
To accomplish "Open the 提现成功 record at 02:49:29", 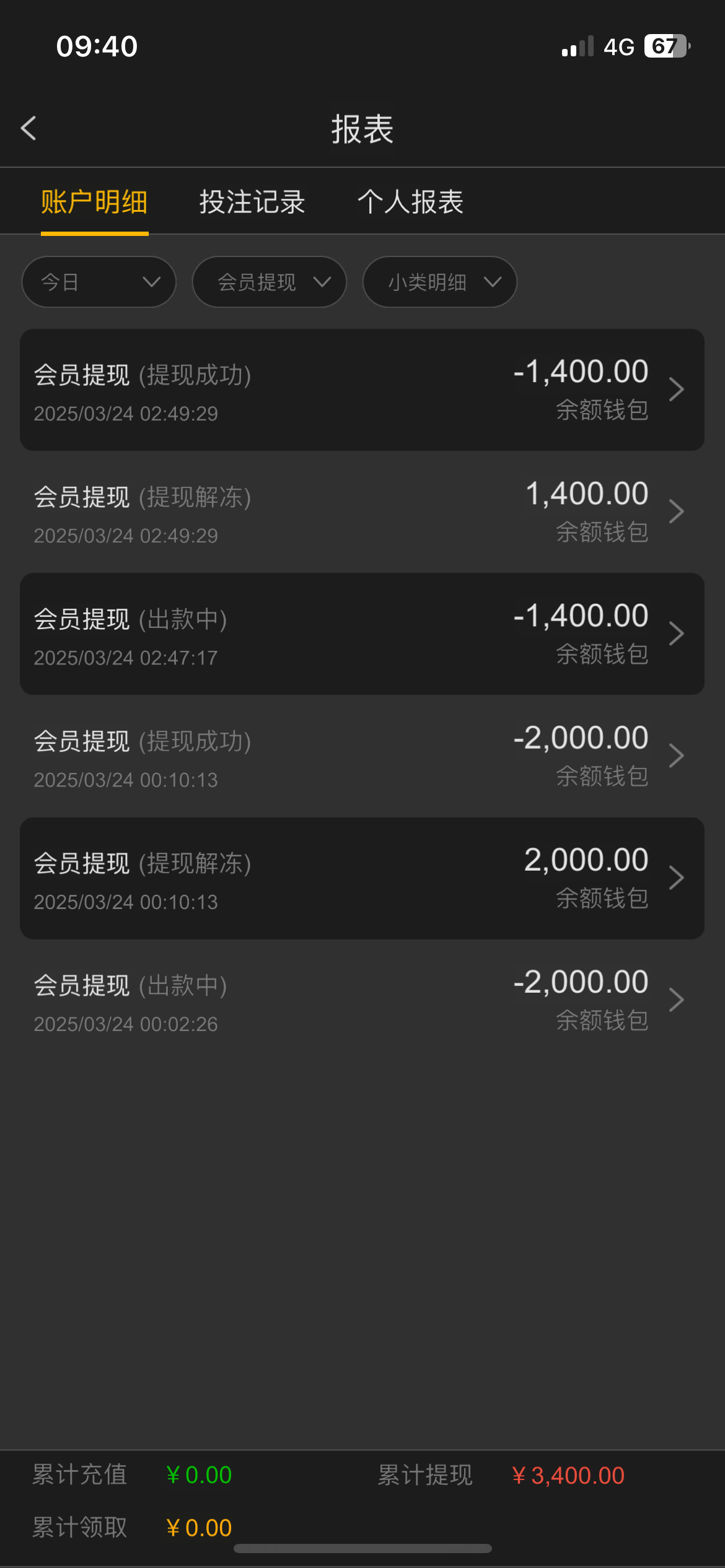I will pyautogui.click(x=362, y=390).
